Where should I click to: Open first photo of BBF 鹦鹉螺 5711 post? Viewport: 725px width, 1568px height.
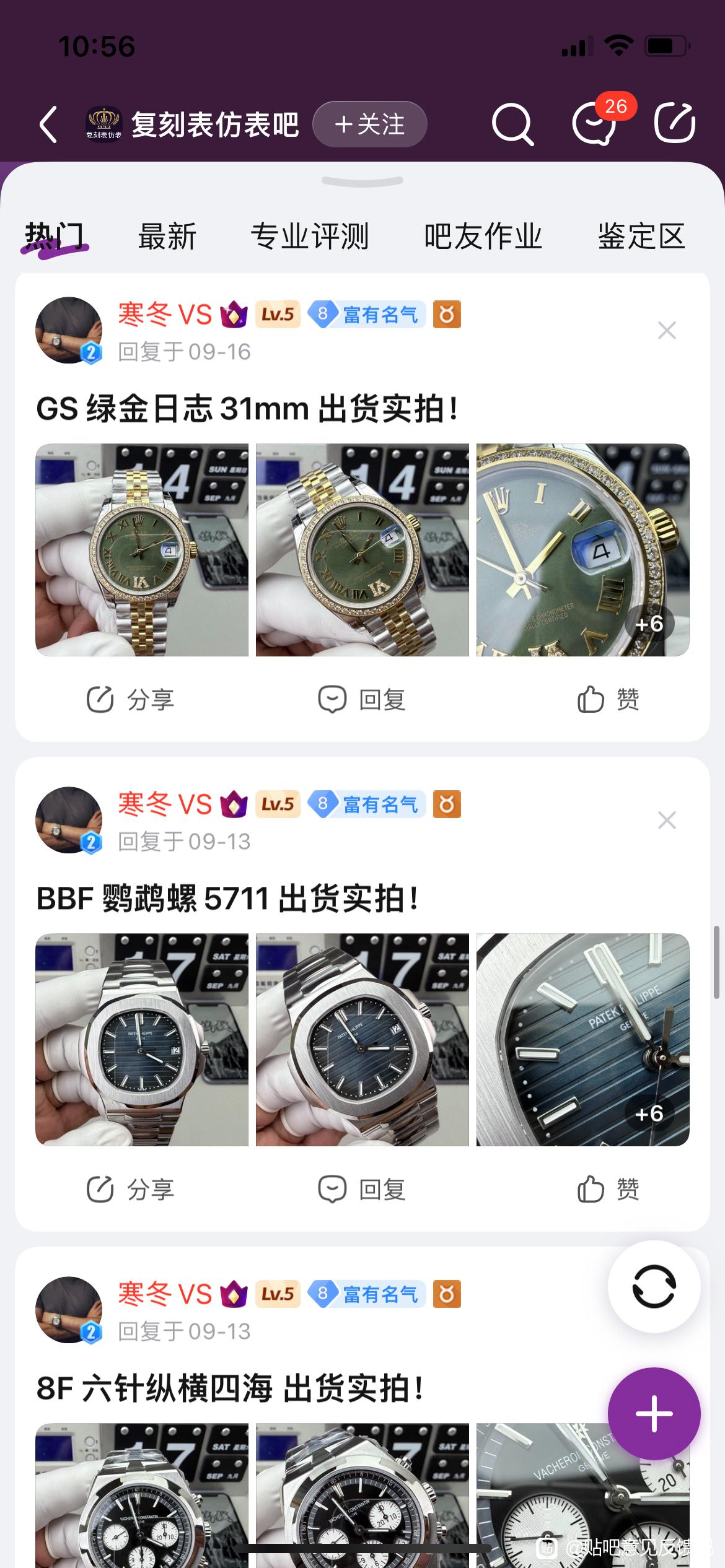tap(142, 1040)
